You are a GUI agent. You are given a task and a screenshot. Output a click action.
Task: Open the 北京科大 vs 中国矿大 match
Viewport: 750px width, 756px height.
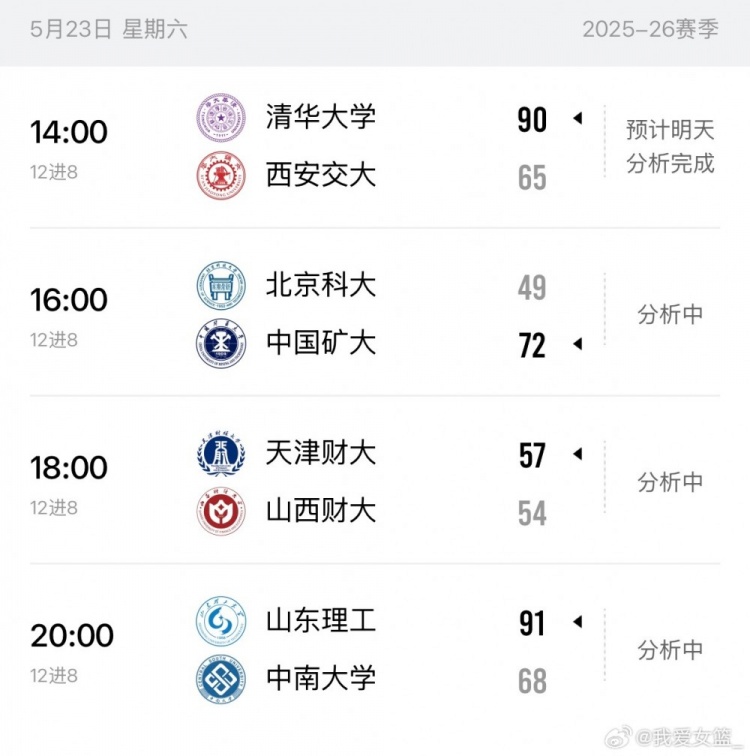pyautogui.click(x=375, y=312)
